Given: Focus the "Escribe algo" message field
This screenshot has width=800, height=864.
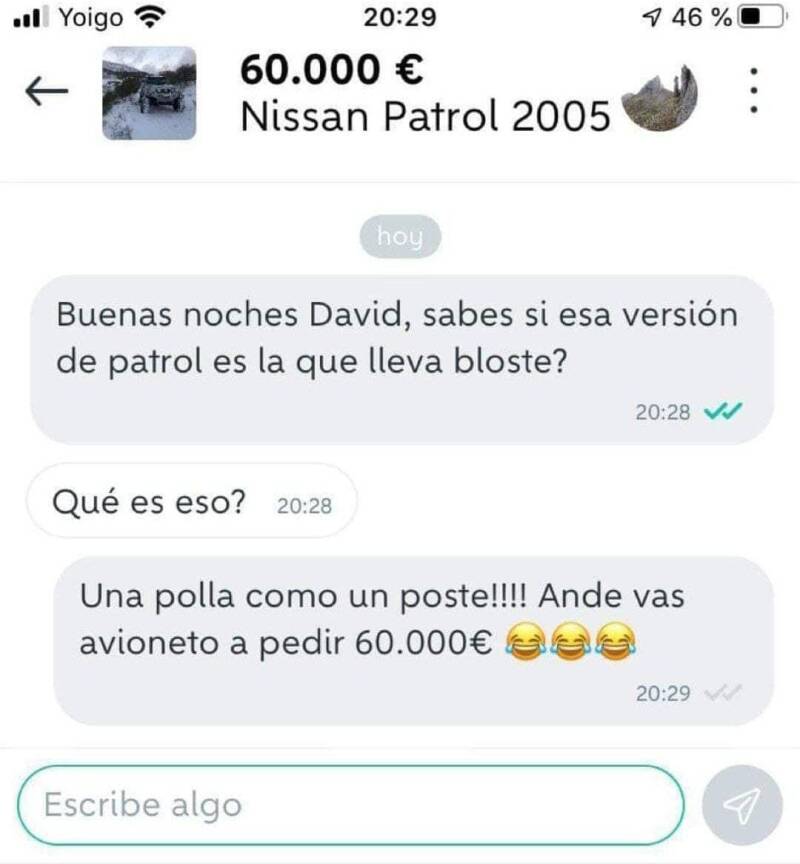Looking at the screenshot, I should coord(350,804).
